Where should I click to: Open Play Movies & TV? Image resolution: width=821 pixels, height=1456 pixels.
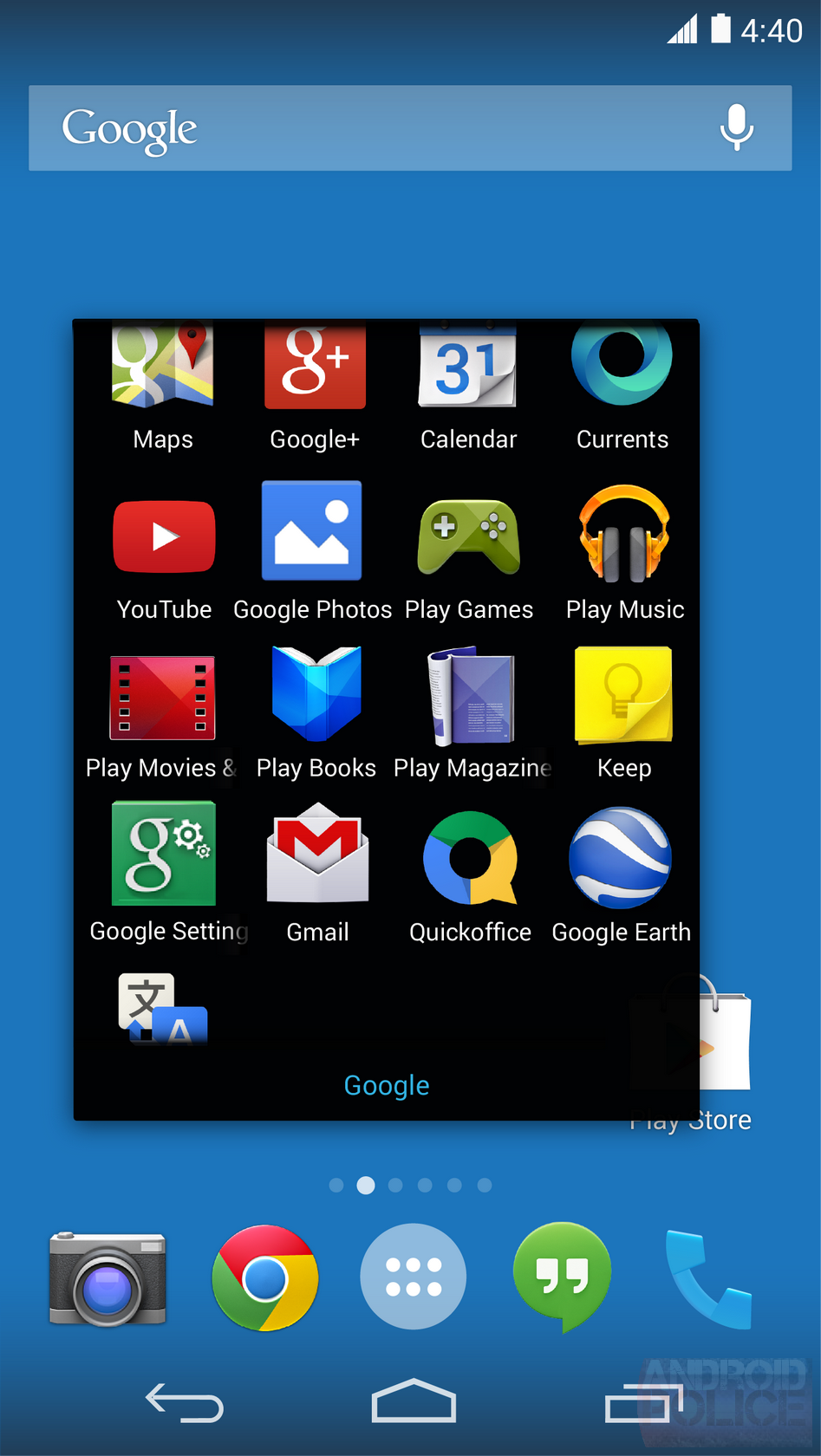pyautogui.click(x=163, y=695)
